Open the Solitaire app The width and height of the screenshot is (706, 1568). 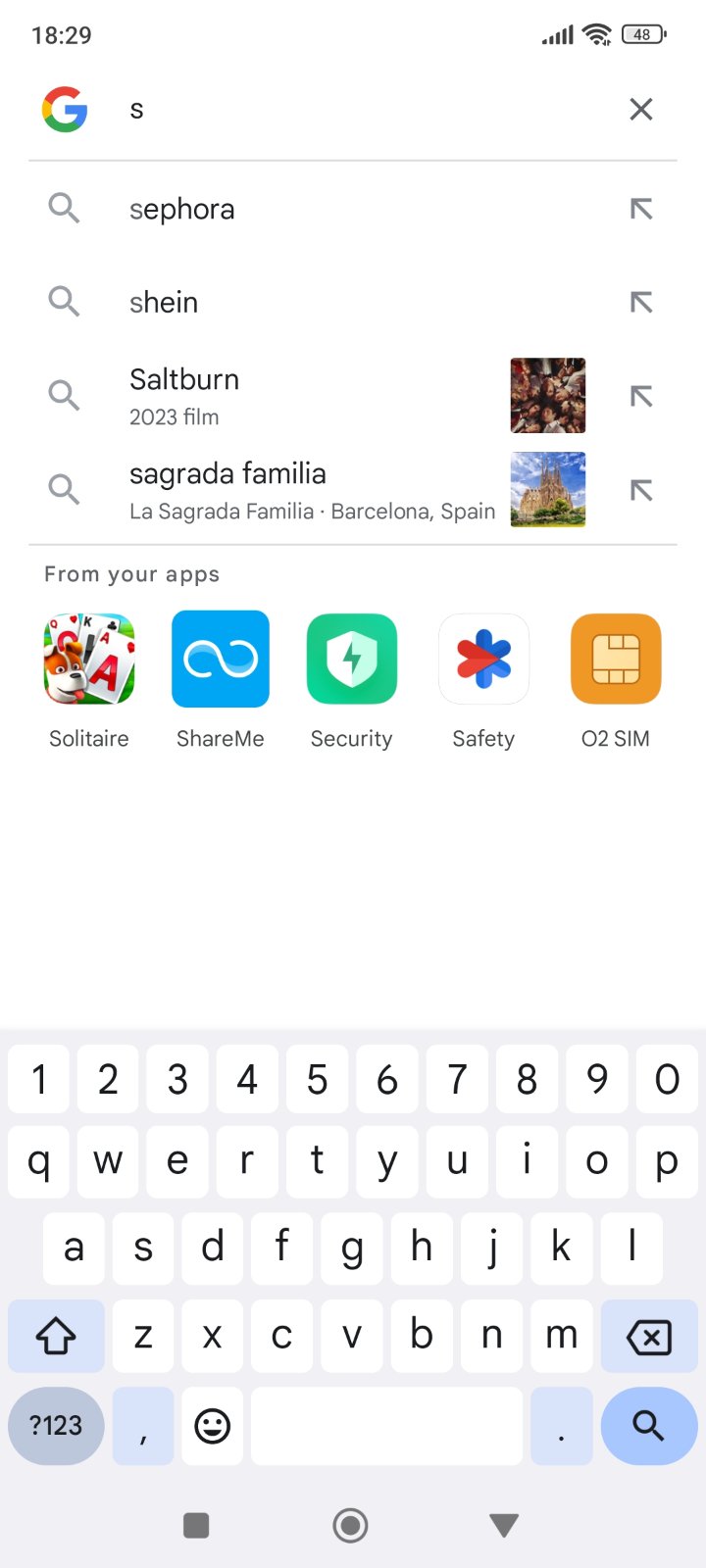point(89,660)
